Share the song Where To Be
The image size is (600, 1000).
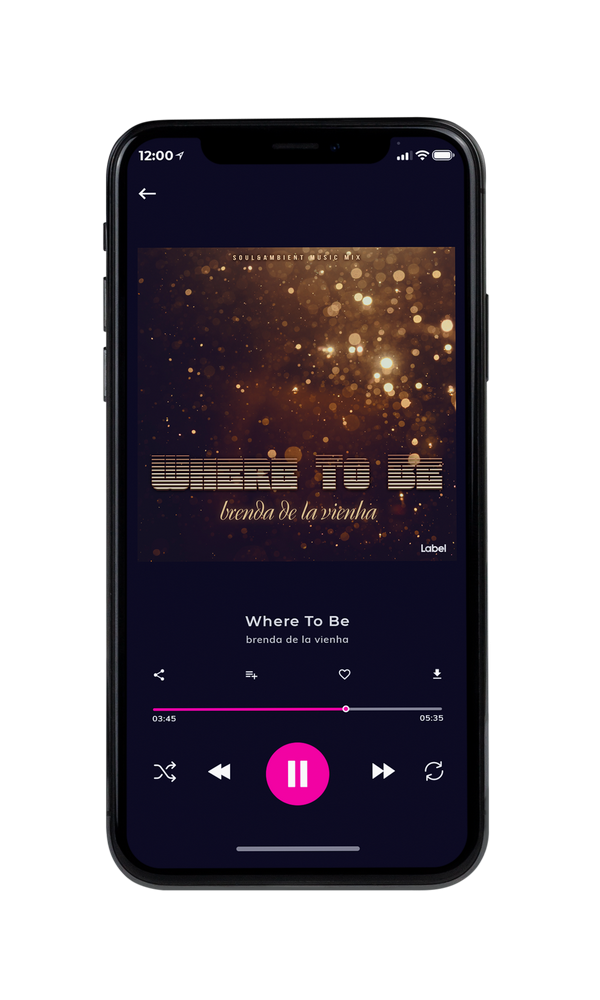(159, 675)
